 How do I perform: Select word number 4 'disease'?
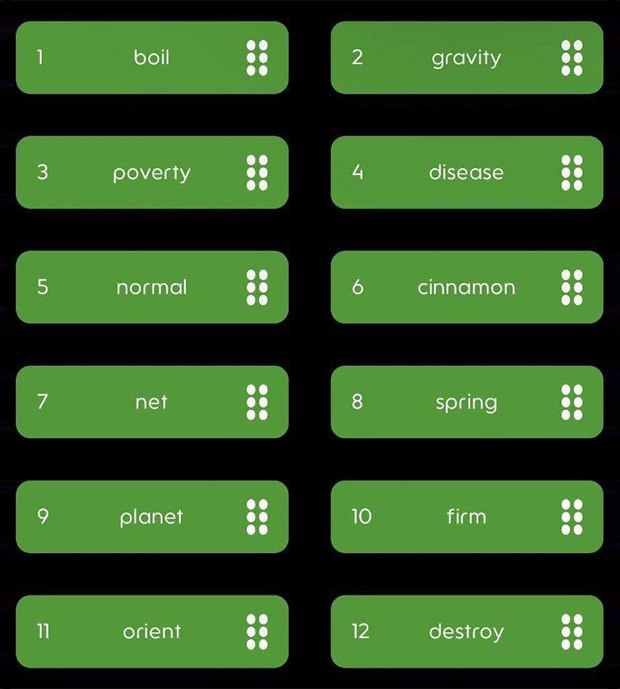466,172
